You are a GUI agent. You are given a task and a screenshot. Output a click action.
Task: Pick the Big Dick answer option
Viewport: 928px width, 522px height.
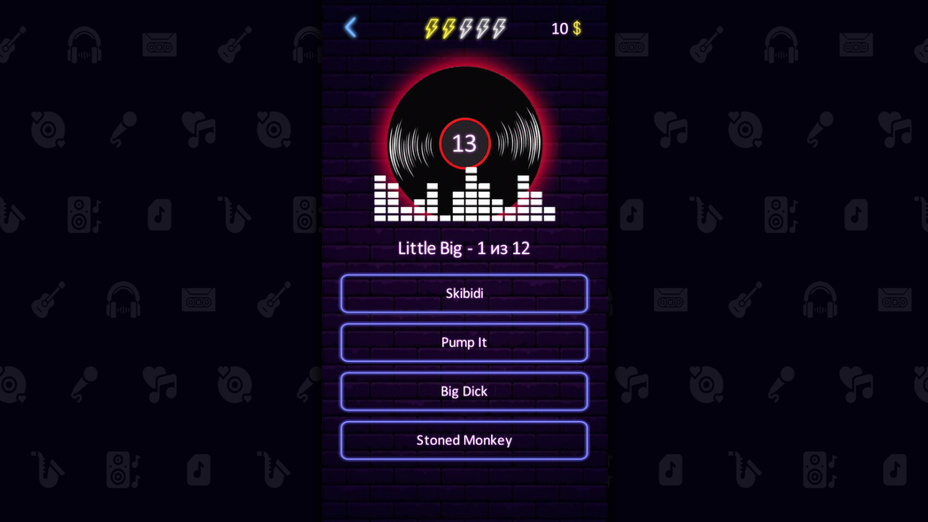pos(464,392)
